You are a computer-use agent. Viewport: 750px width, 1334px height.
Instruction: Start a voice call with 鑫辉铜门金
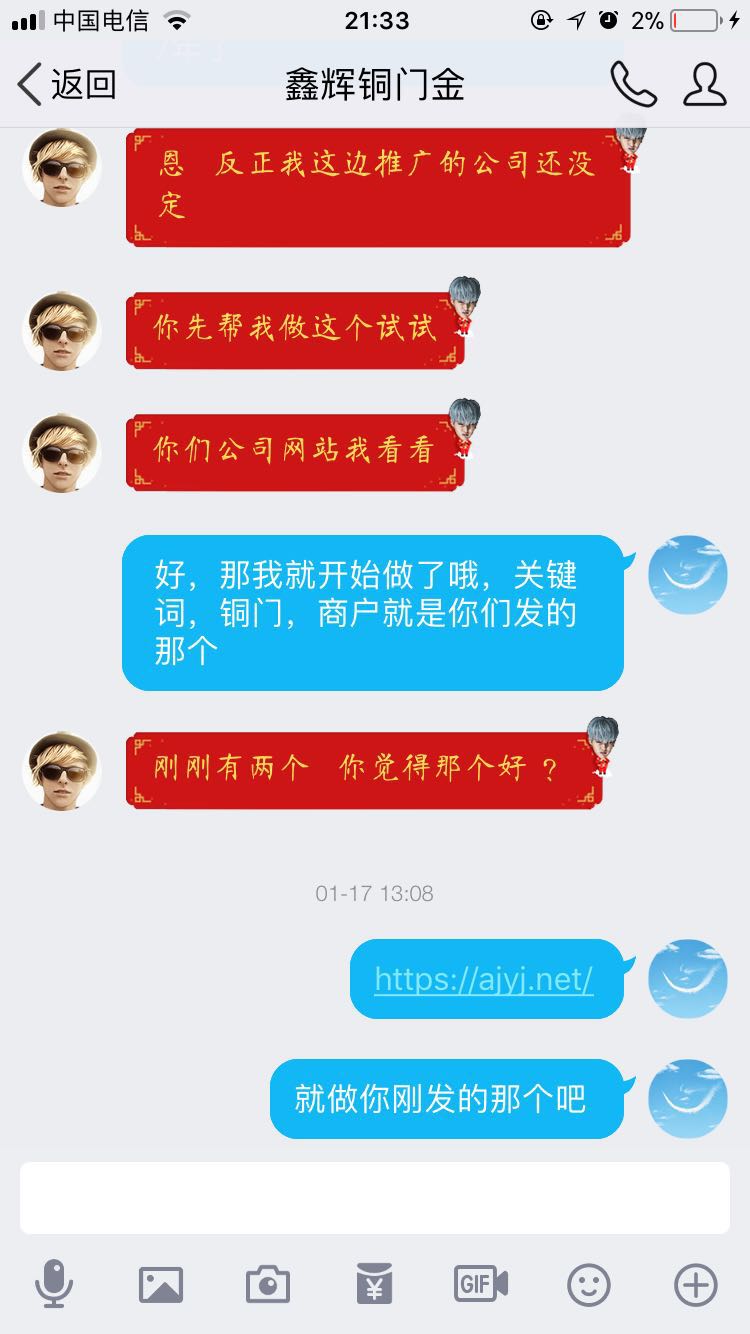pyautogui.click(x=633, y=84)
